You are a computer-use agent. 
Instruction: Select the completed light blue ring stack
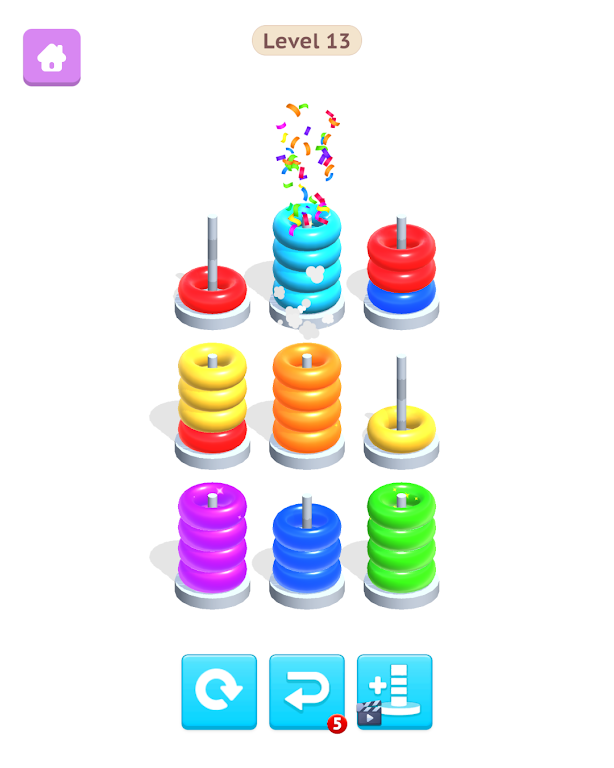coord(306,260)
